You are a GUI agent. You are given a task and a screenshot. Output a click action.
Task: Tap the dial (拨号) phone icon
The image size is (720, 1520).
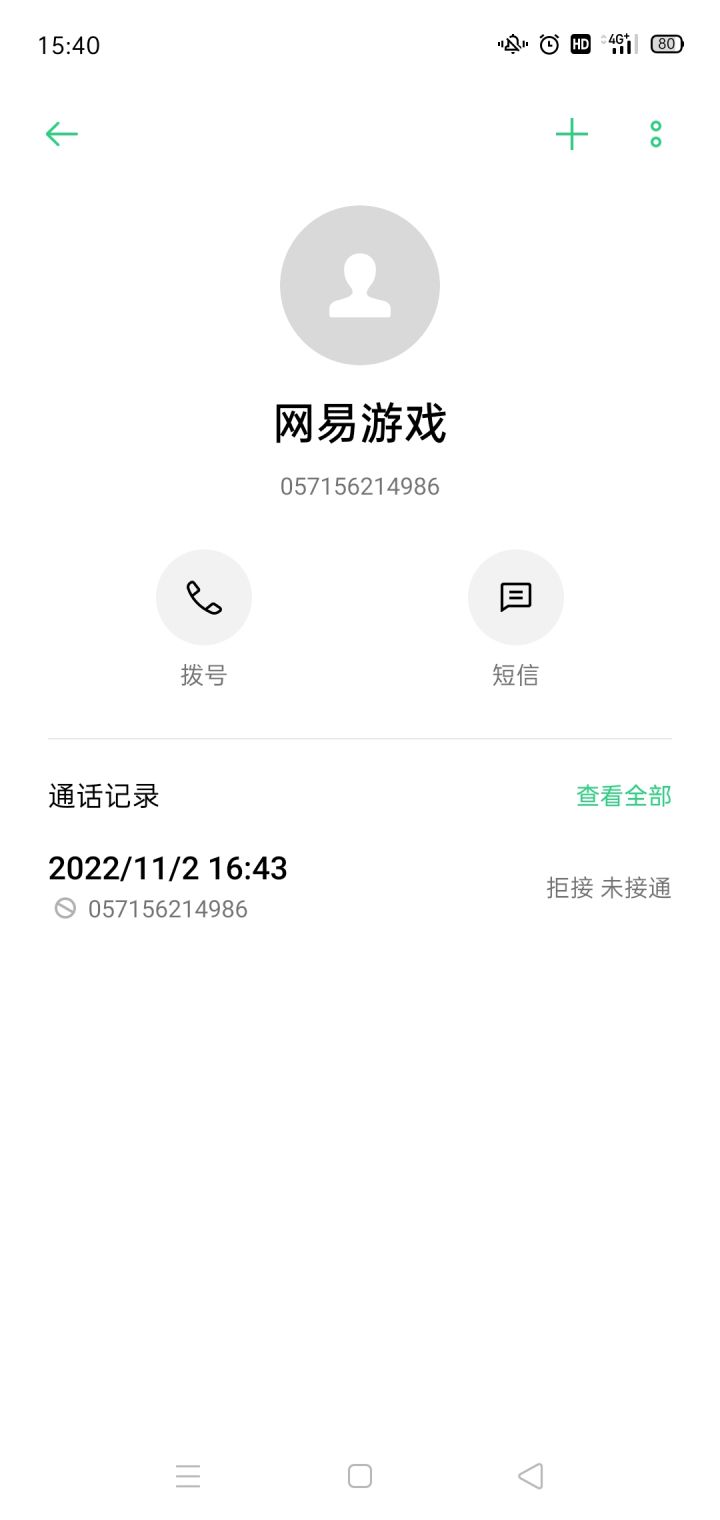click(204, 597)
